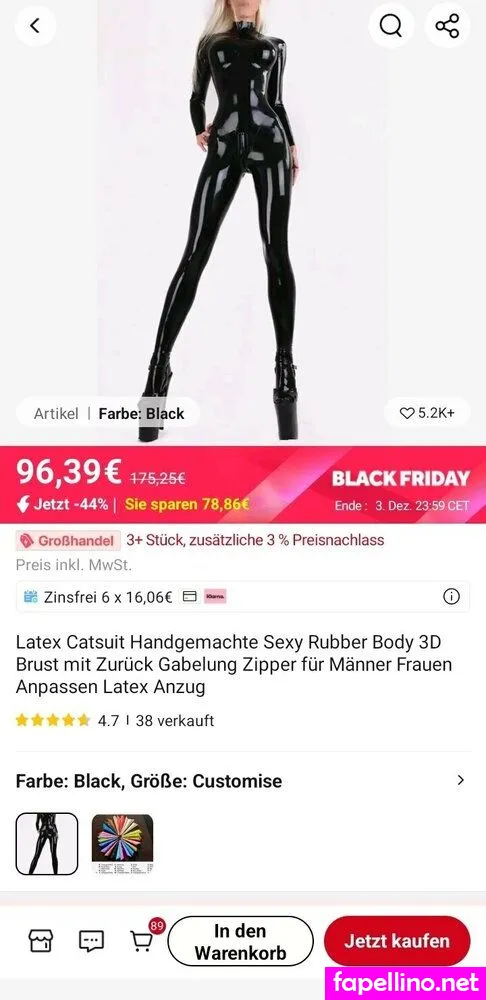Share this product
Screen dimensions: 486x1000
pos(448,26)
